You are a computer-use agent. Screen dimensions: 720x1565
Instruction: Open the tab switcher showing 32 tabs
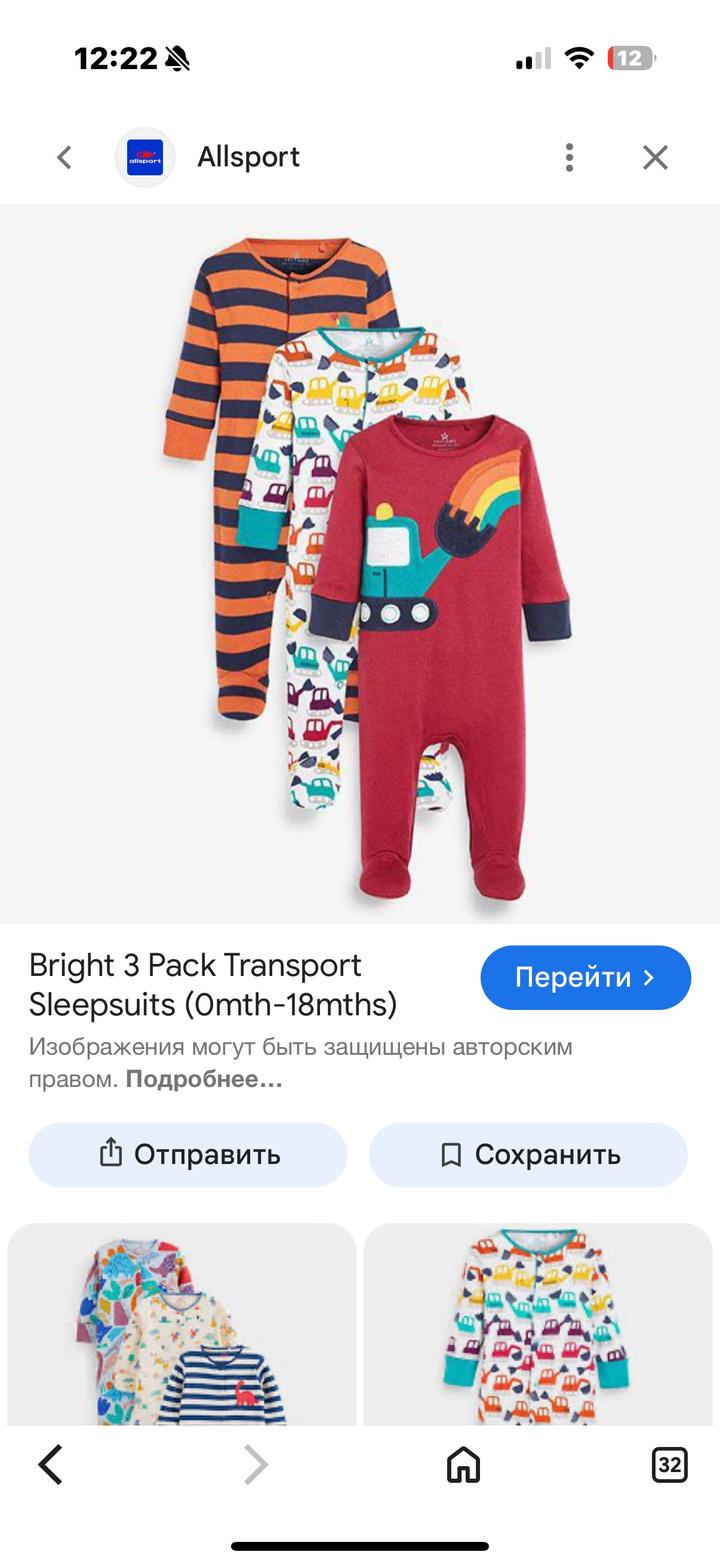tap(672, 1466)
